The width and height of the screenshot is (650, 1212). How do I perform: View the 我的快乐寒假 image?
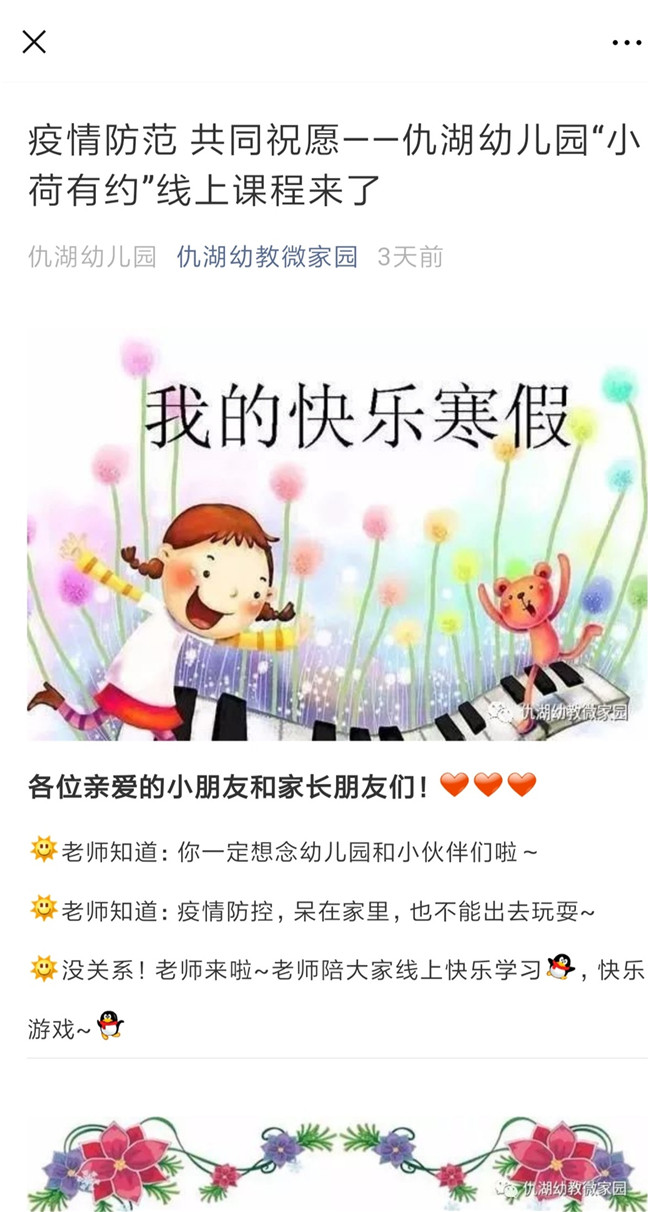pos(337,535)
